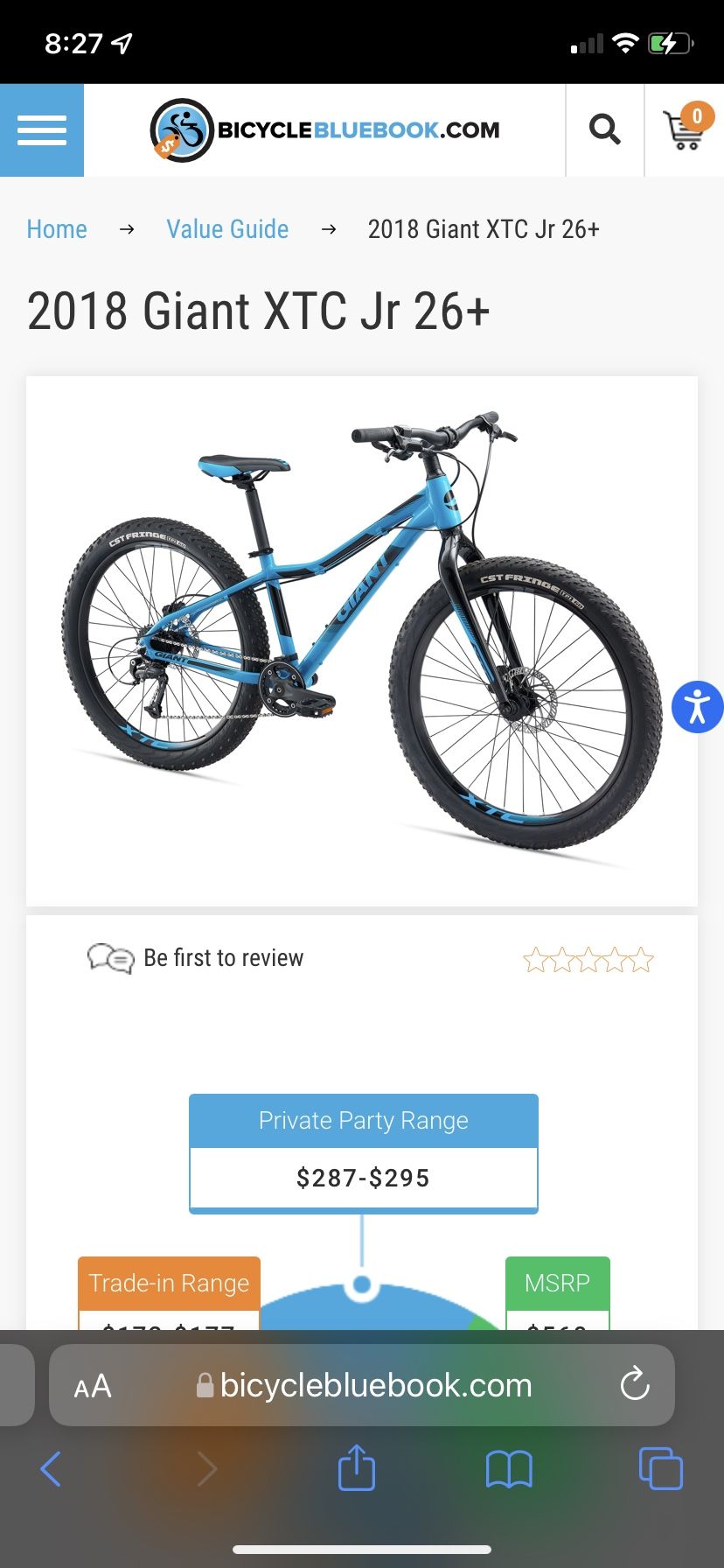Image resolution: width=724 pixels, height=1568 pixels.
Task: Tap the bicyclebluebook.com address bar
Action: [x=362, y=1385]
